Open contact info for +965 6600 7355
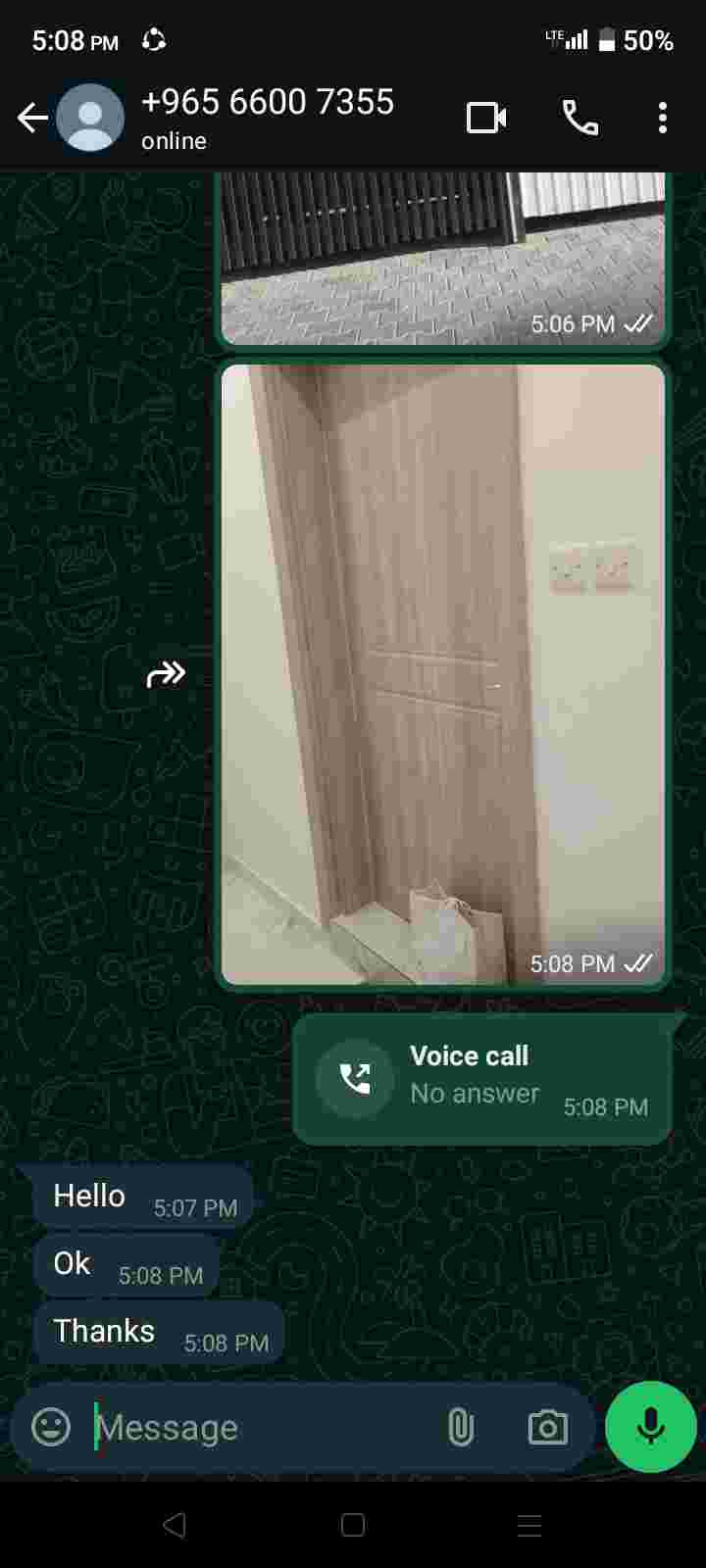The width and height of the screenshot is (706, 1568). [267, 117]
